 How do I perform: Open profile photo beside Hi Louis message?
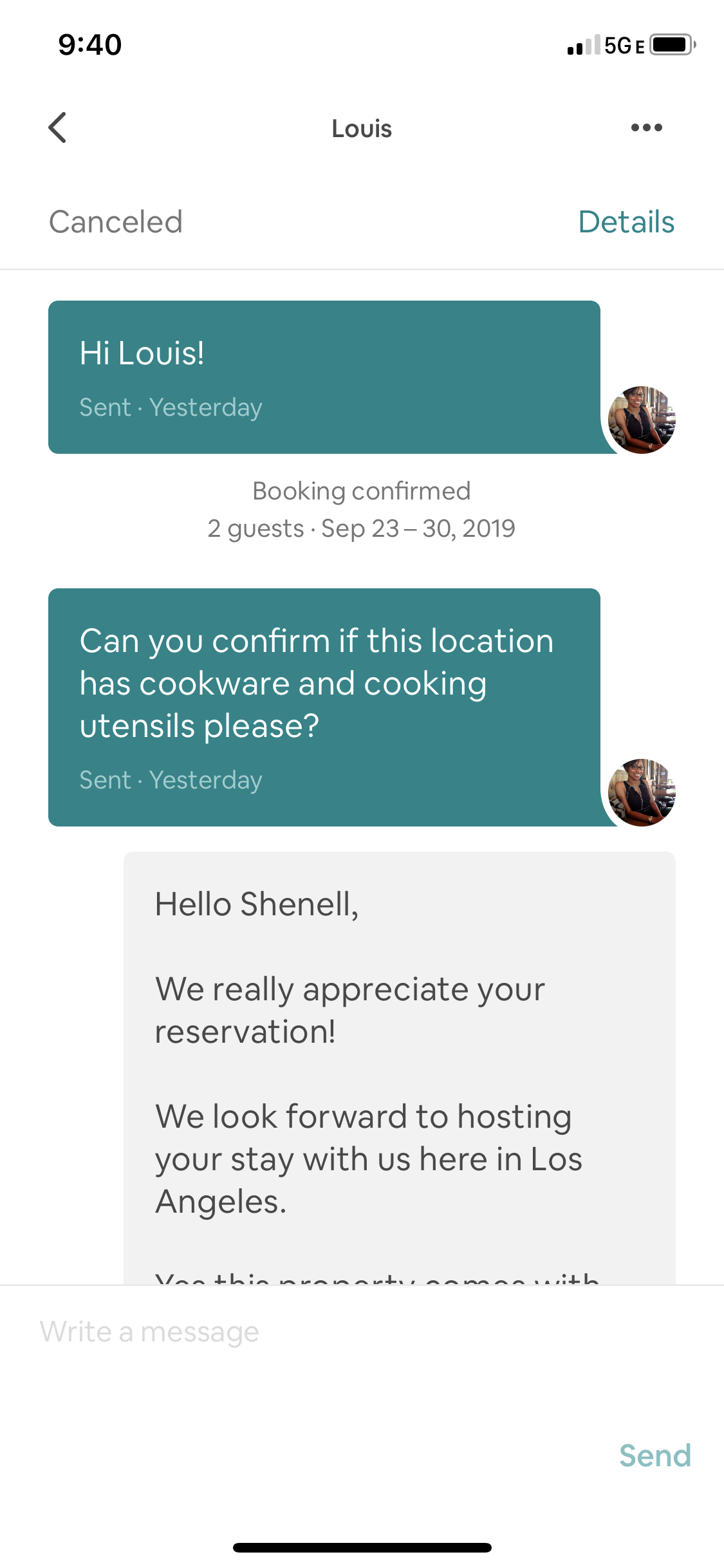pos(642,420)
